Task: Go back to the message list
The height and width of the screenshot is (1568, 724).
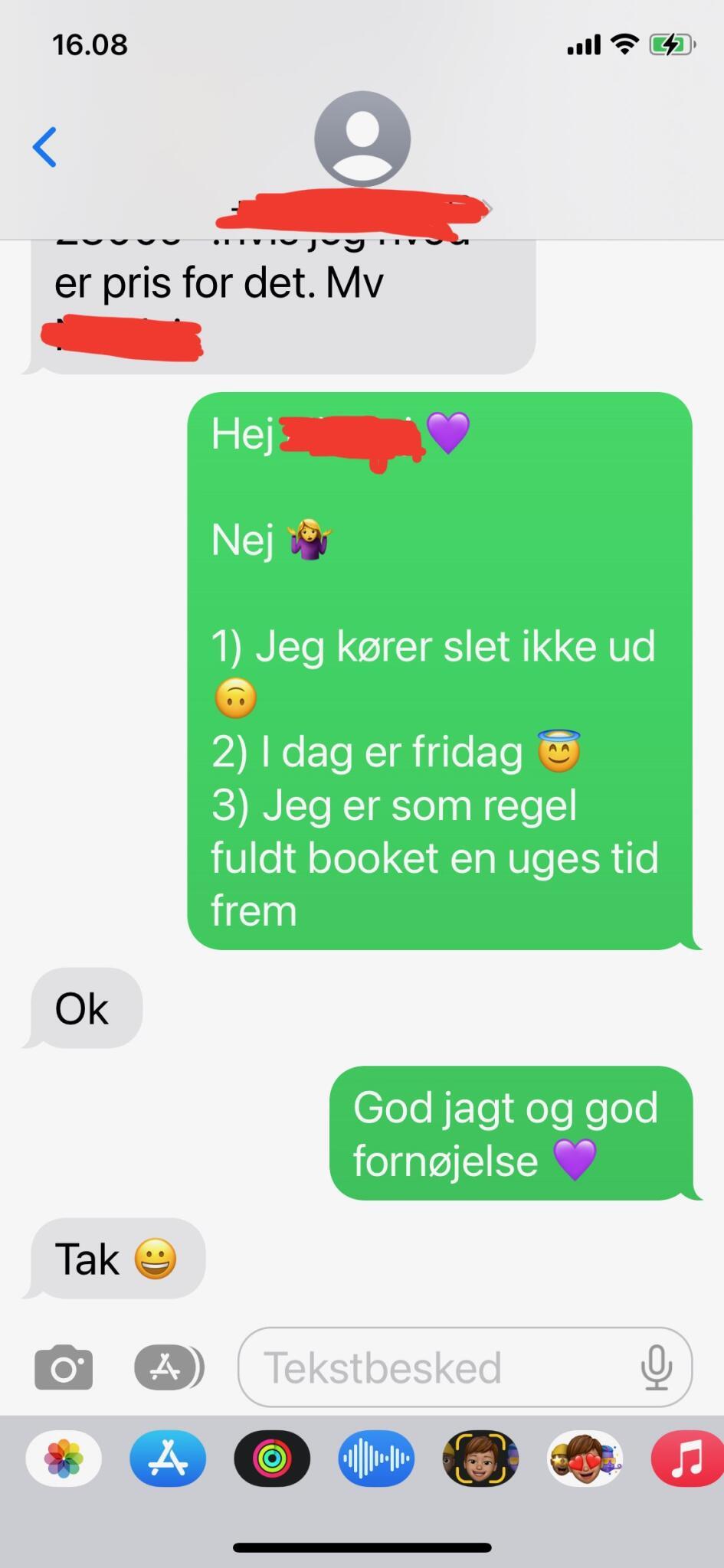Action: pos(44,147)
